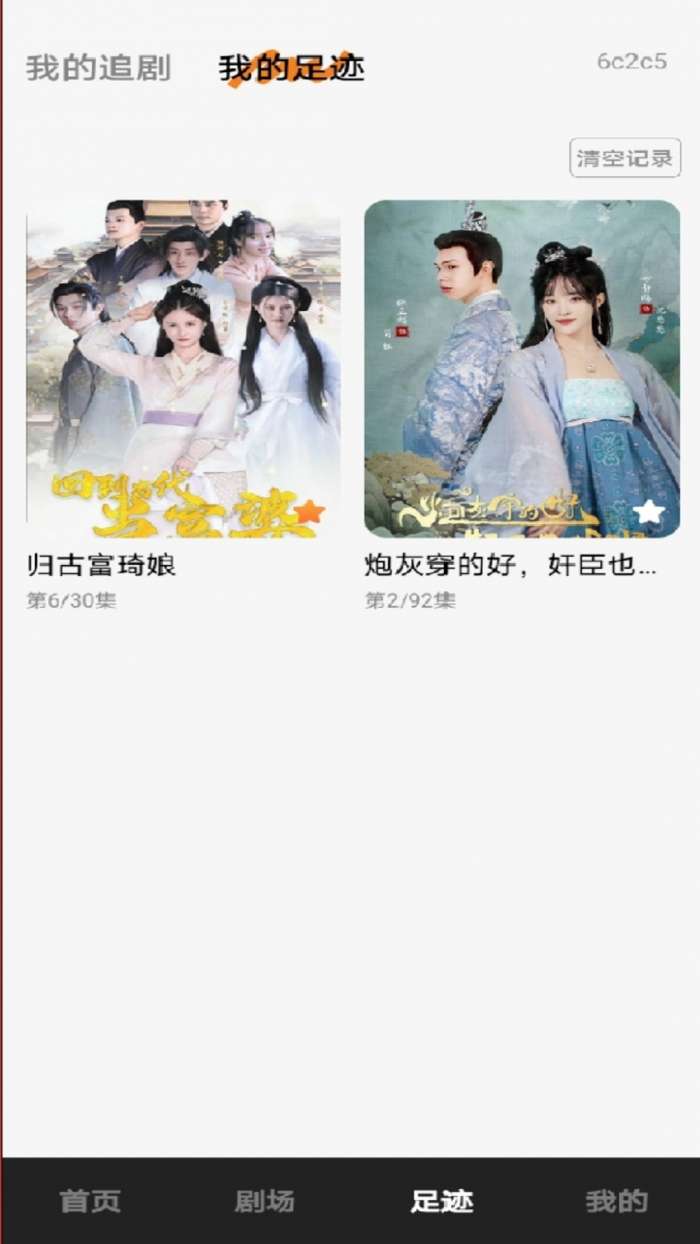Select the 我的足迹 tab
The height and width of the screenshot is (1244, 700).
[291, 68]
